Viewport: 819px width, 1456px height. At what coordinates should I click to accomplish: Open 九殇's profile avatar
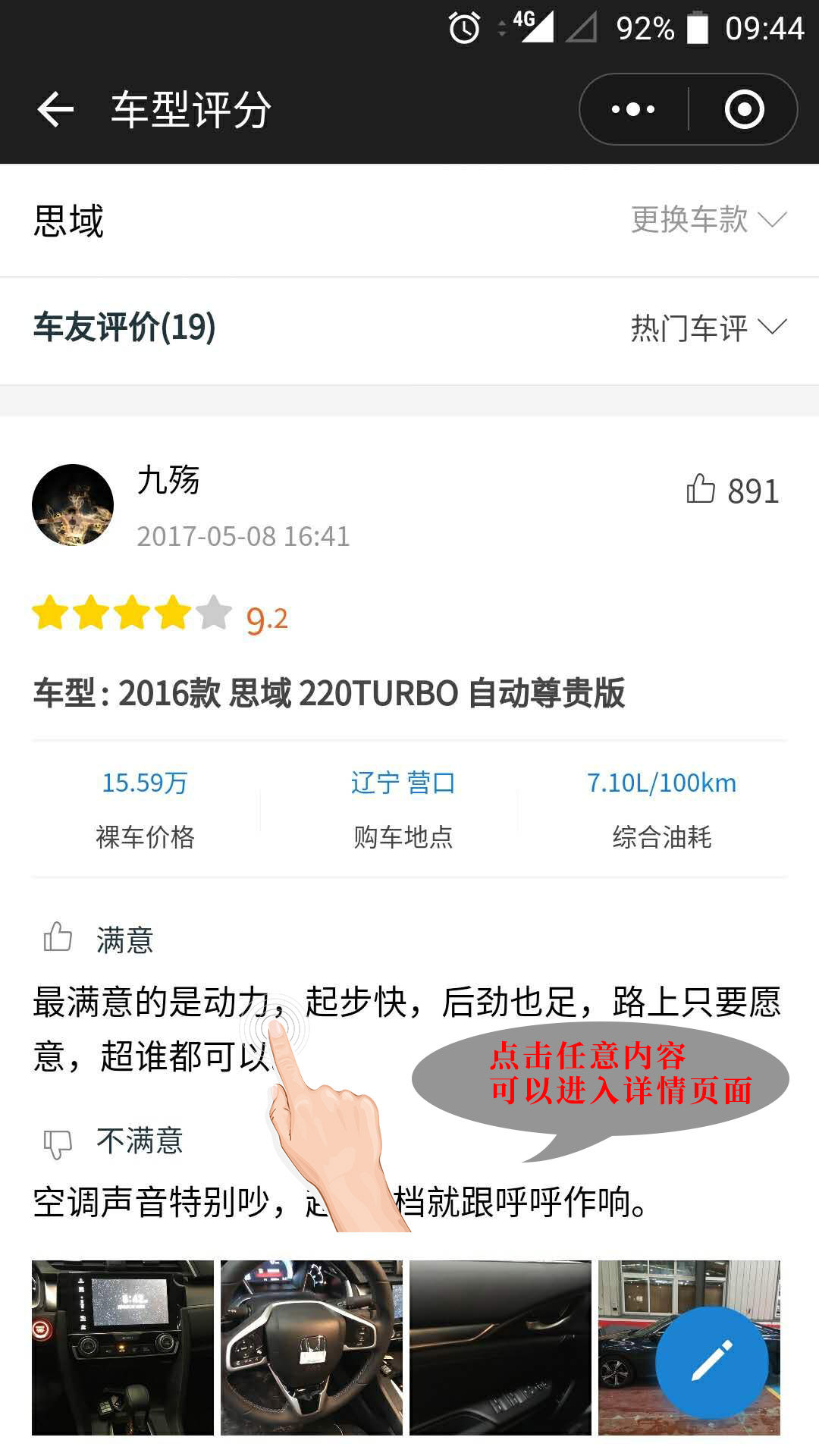coord(73,505)
